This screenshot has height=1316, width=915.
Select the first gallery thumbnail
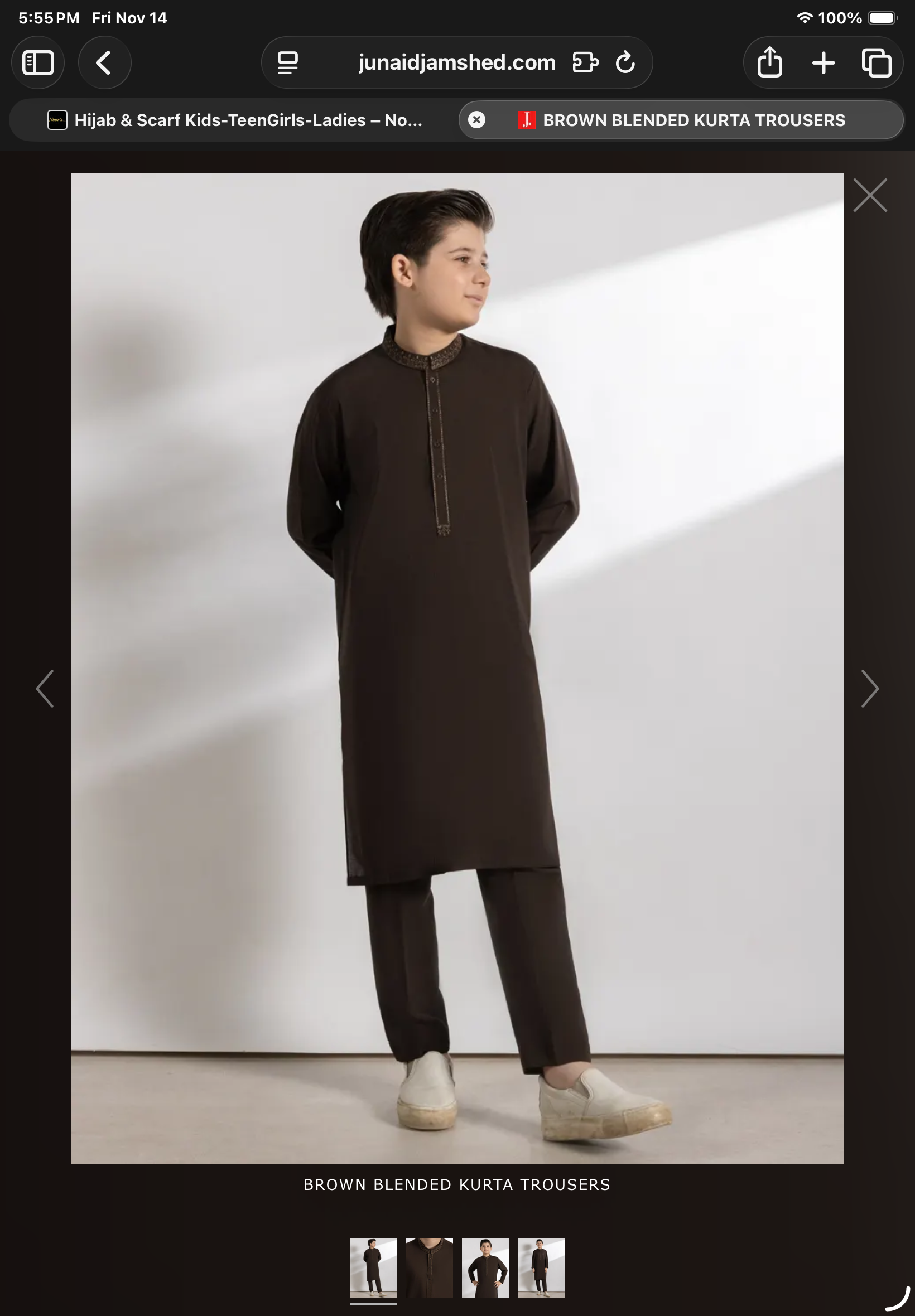pos(373,1267)
